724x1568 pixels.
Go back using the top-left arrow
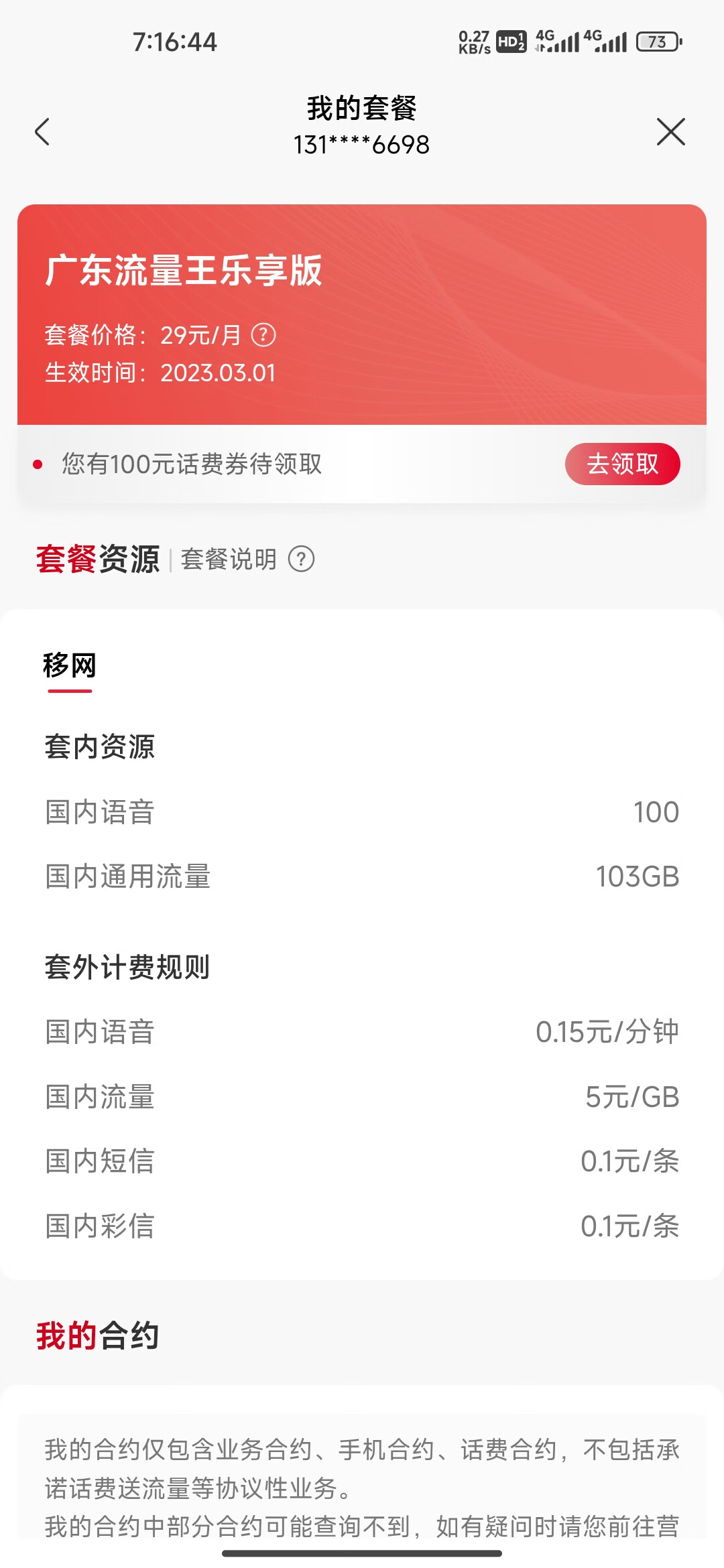(42, 131)
